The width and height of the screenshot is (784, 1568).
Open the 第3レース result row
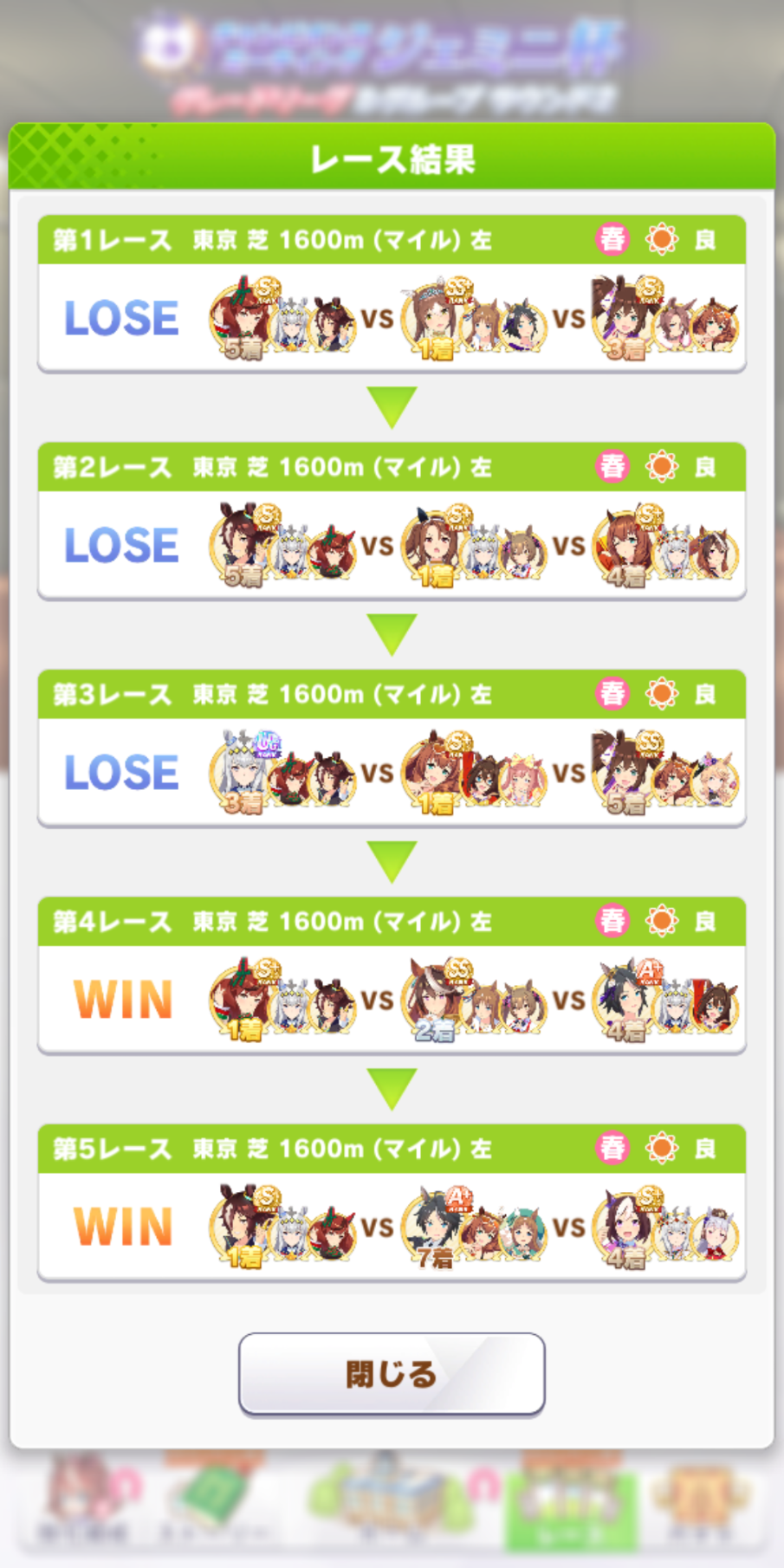click(x=392, y=748)
